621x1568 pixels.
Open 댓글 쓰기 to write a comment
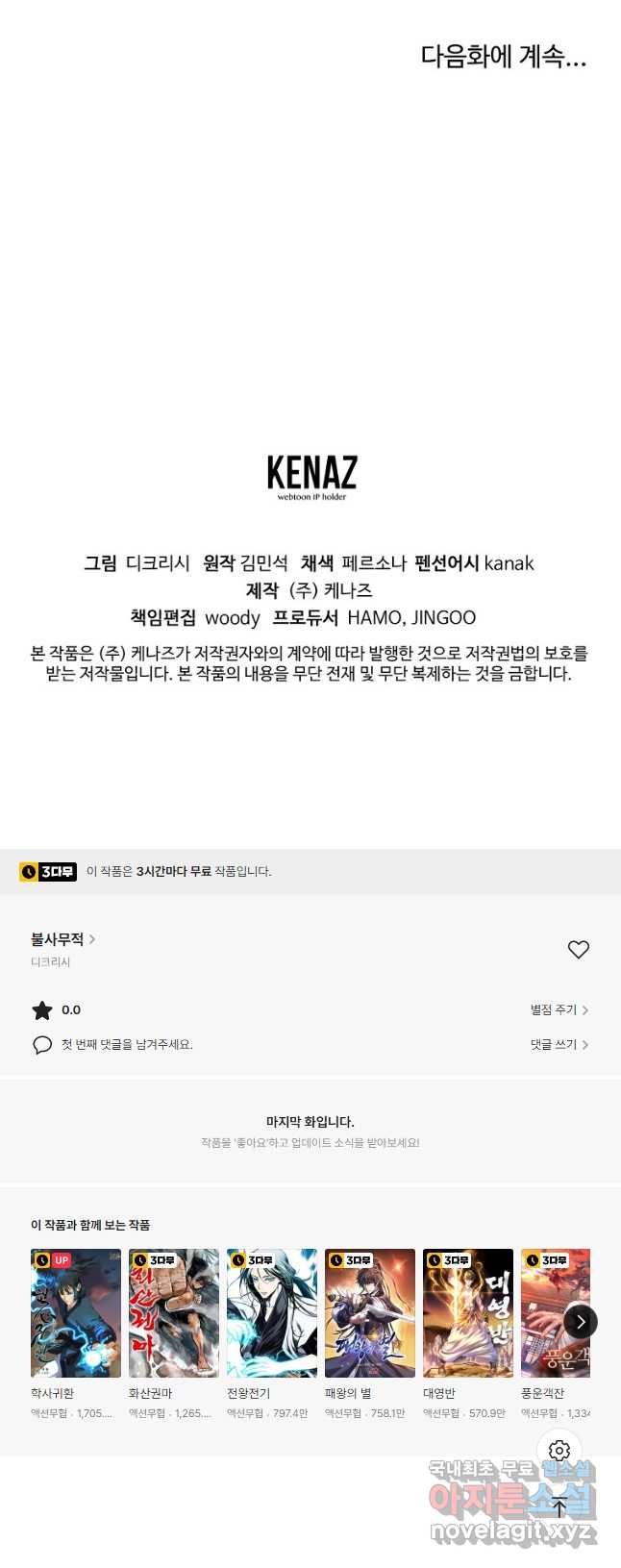559,1044
